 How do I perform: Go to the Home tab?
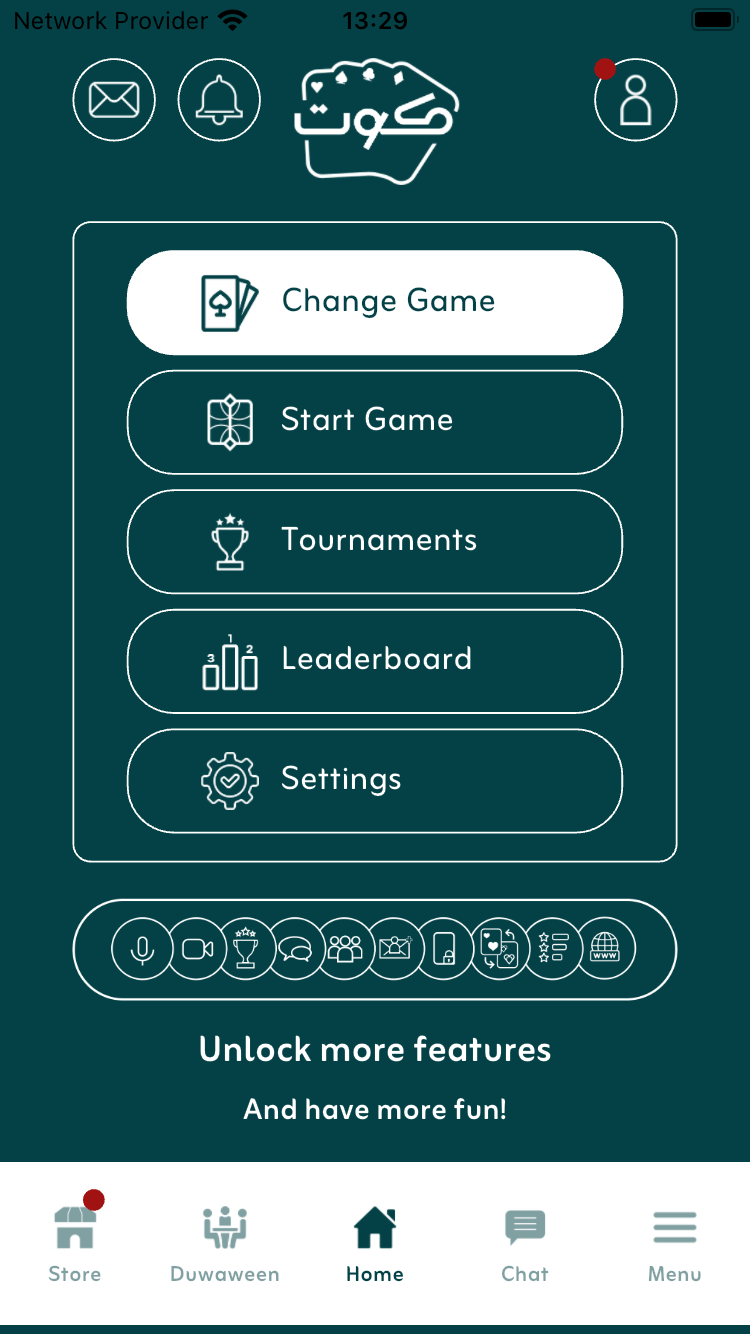375,1242
